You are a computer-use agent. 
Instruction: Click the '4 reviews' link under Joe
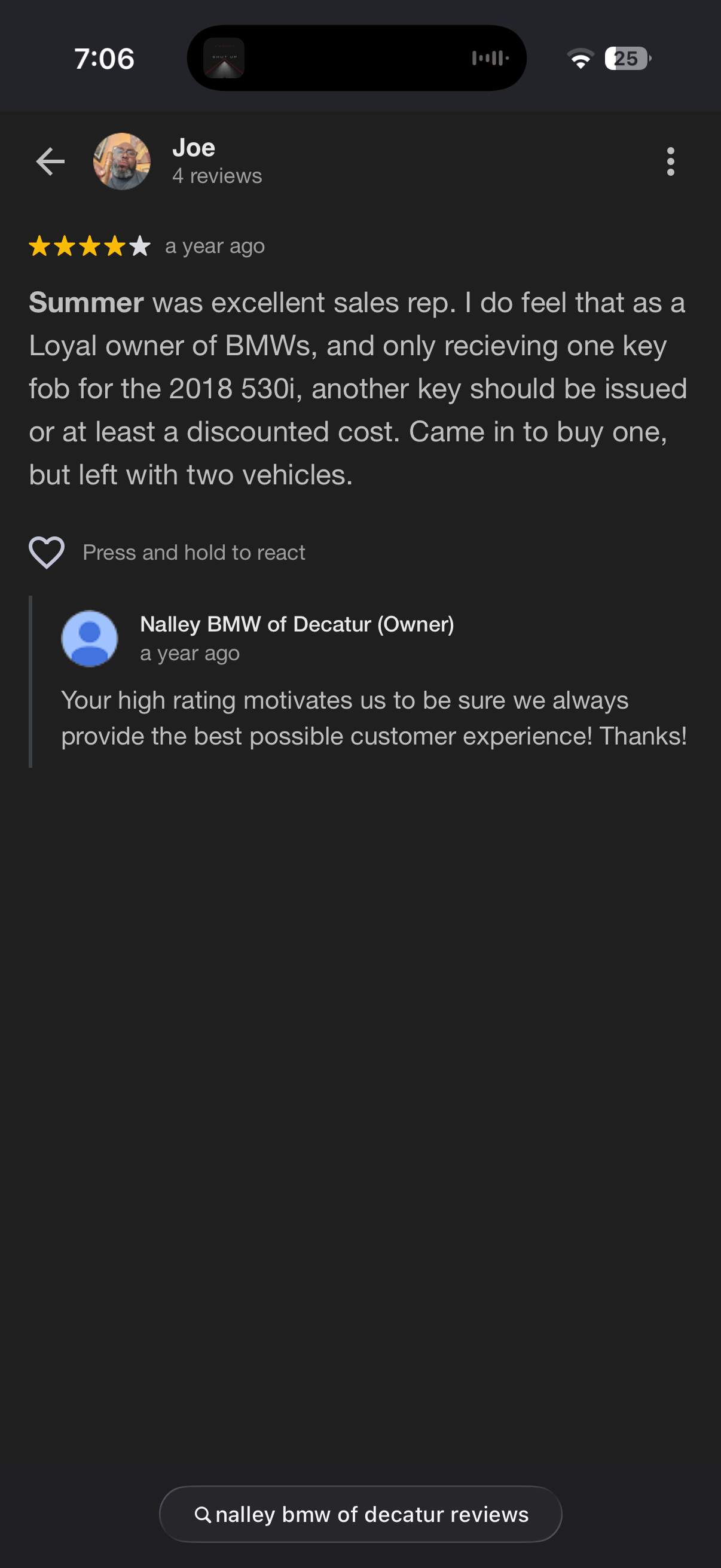(217, 176)
